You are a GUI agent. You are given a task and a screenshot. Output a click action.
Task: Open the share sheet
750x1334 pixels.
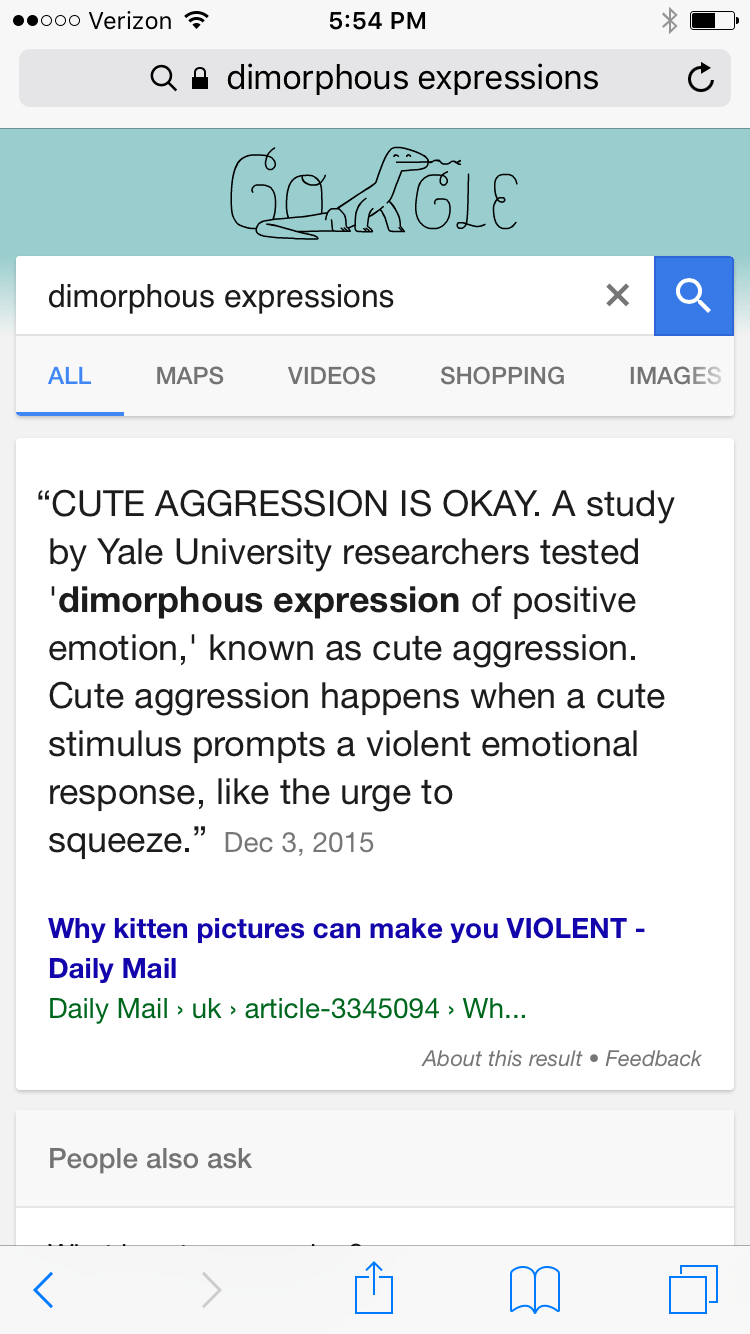374,1288
